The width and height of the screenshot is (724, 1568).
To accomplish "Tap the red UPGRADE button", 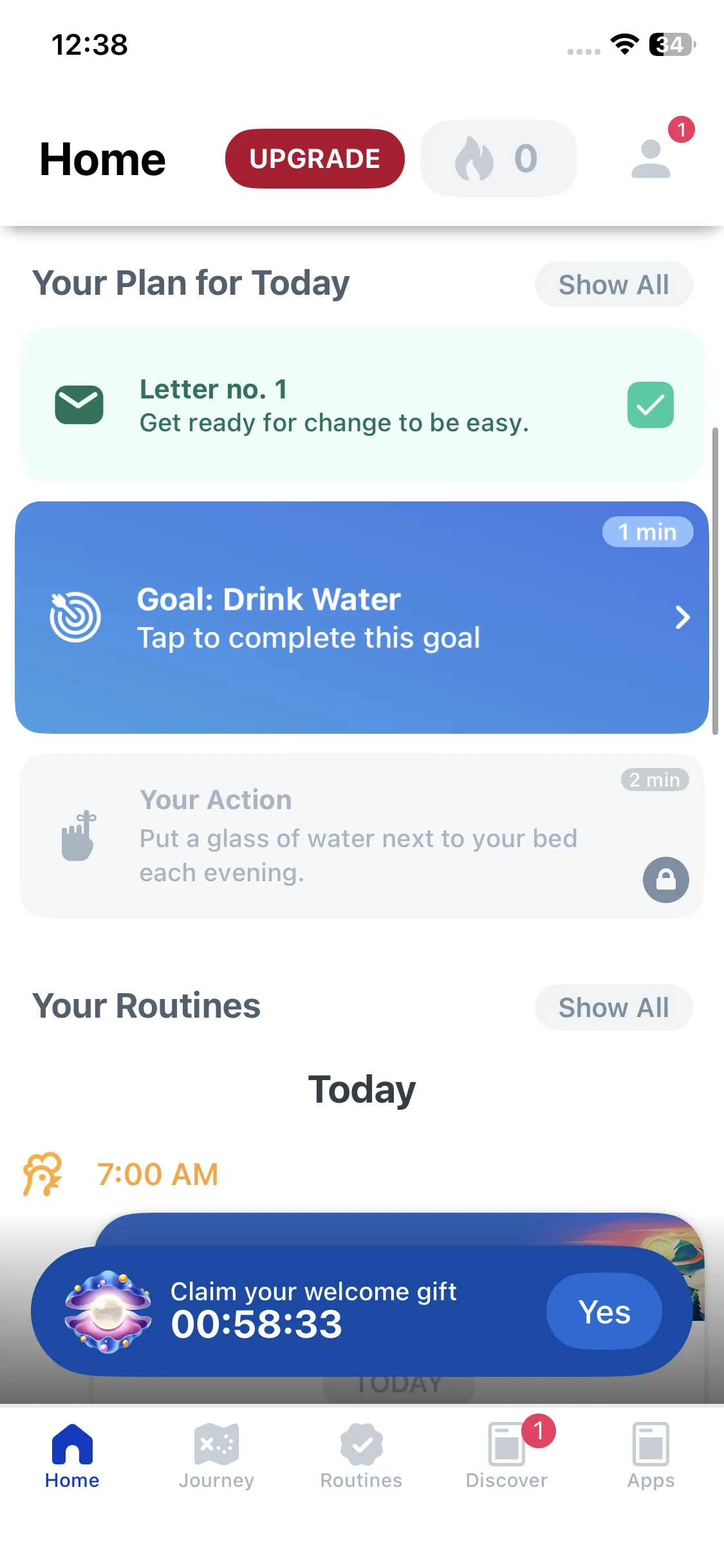I will tap(315, 159).
